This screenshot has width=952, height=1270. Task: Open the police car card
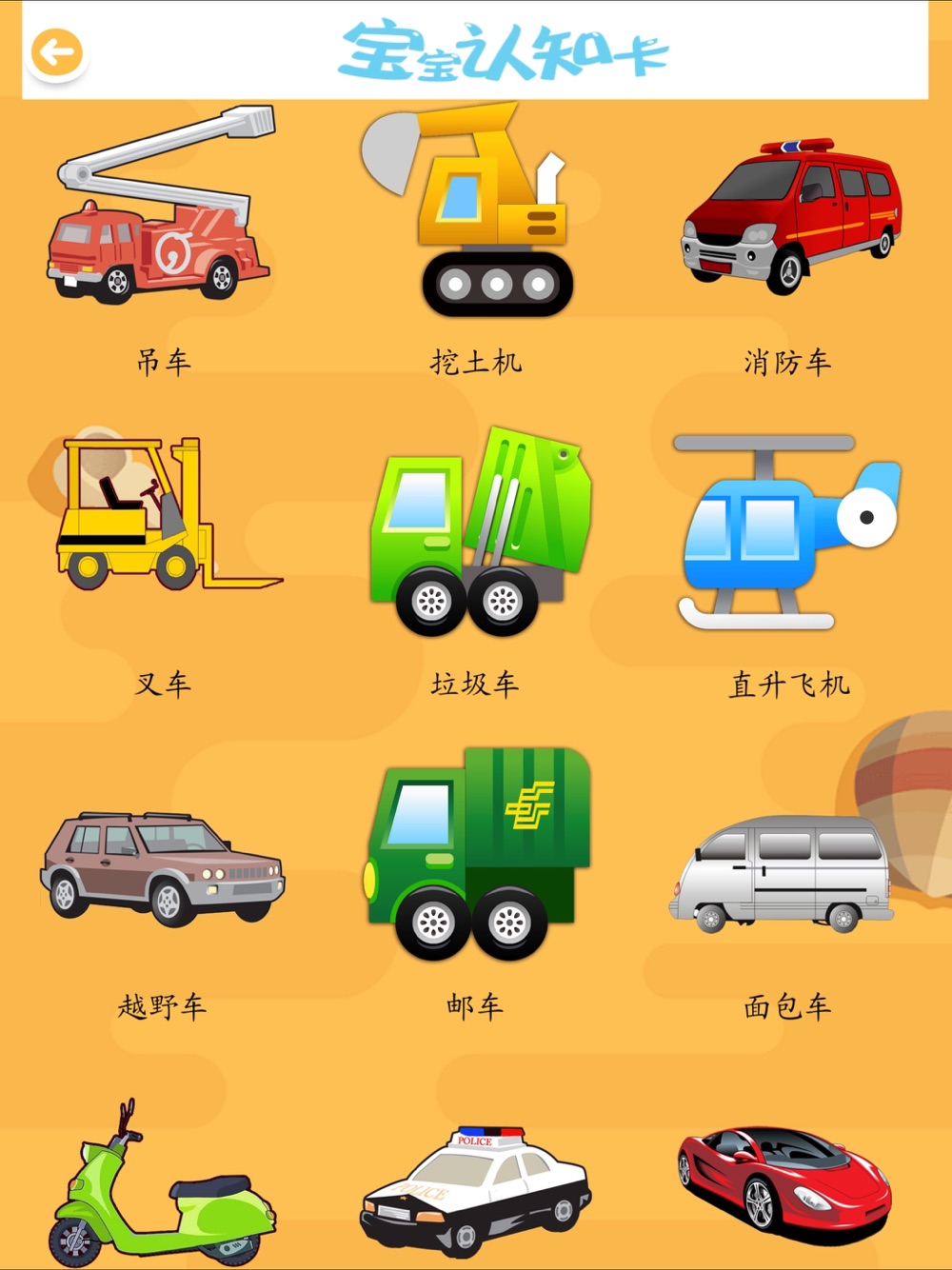(x=476, y=1187)
